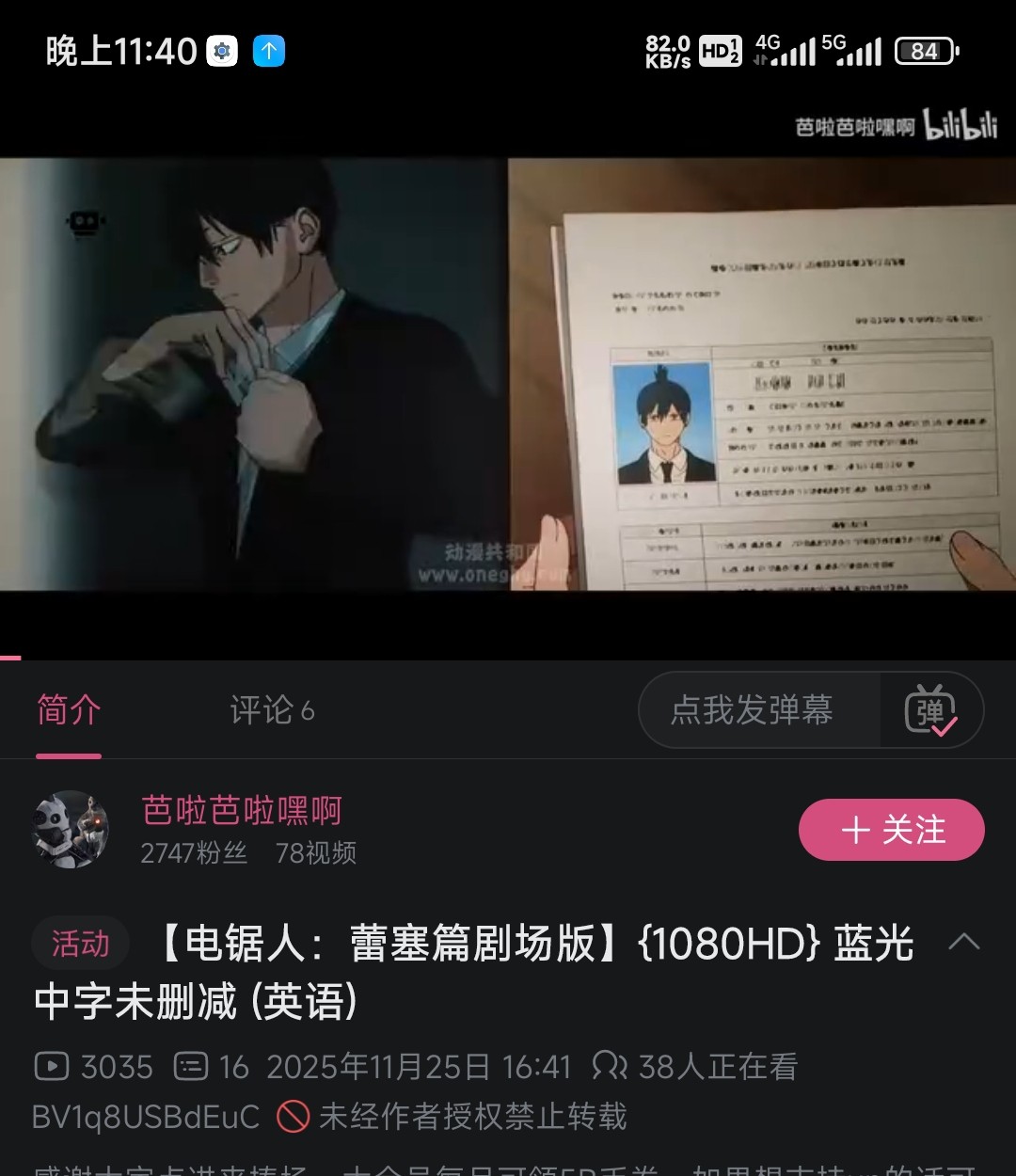
Task: Tap the 活动 tag
Action: click(80, 943)
